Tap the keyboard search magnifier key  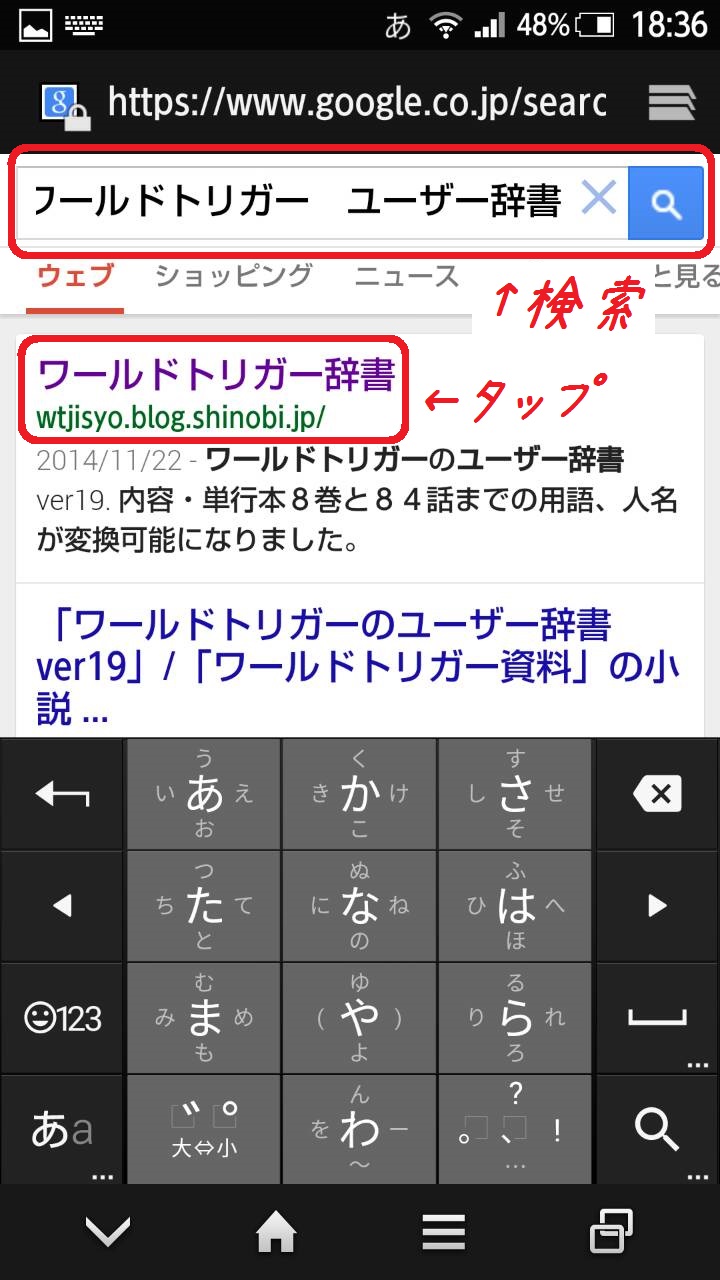tap(658, 1130)
